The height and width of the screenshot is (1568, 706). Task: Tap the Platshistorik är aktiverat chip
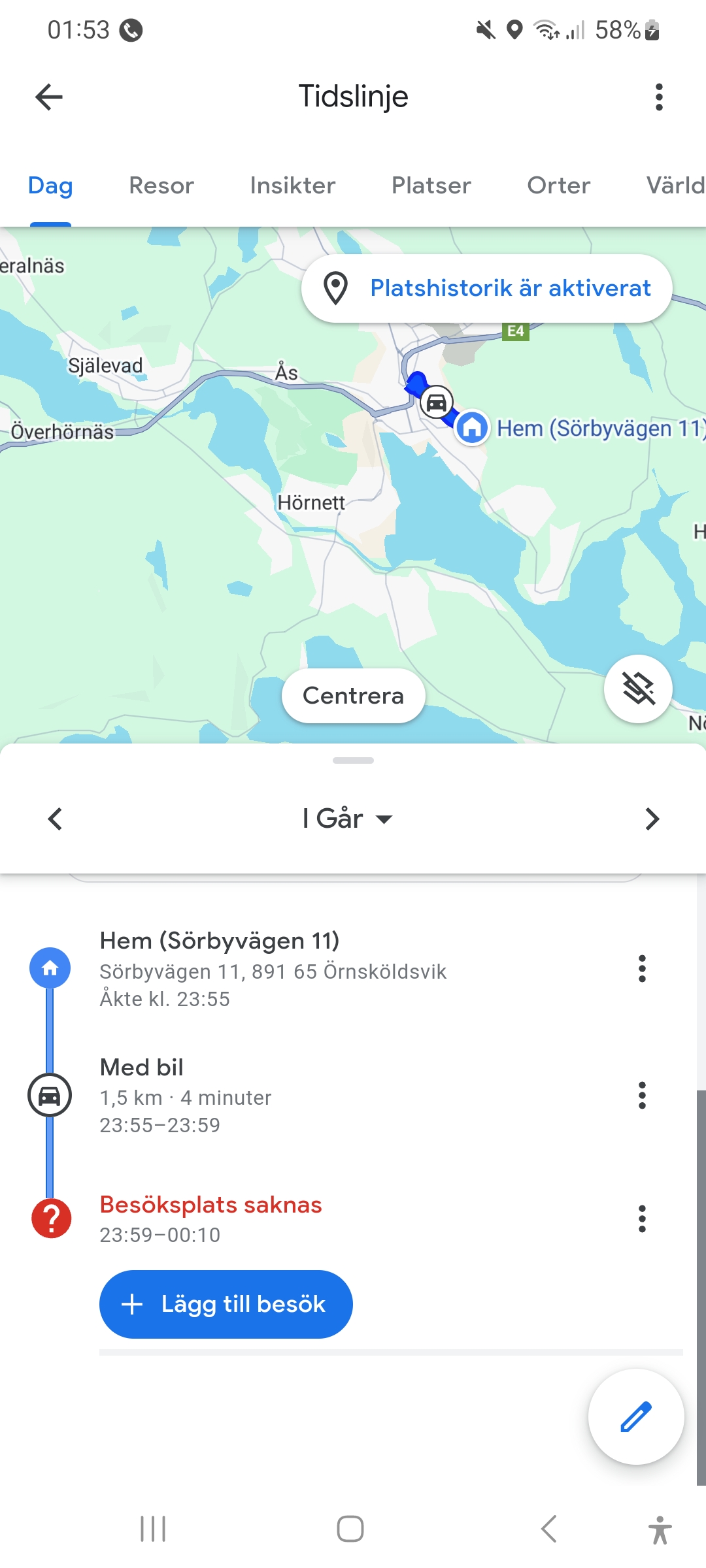tap(487, 288)
